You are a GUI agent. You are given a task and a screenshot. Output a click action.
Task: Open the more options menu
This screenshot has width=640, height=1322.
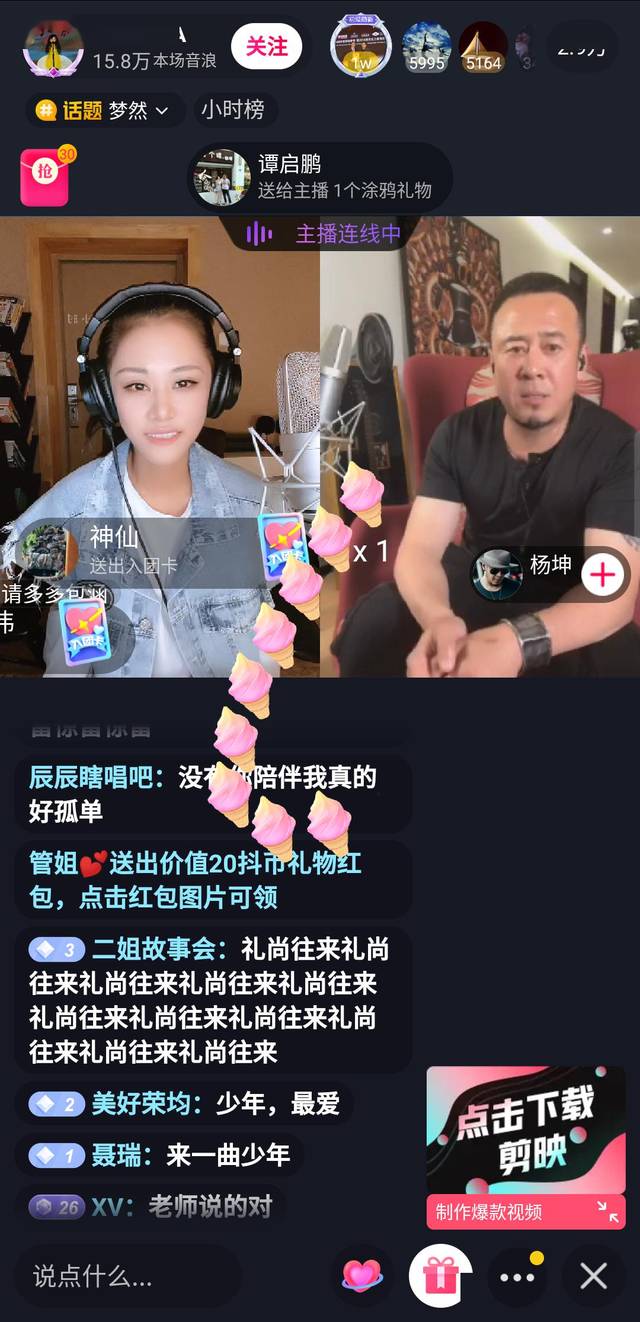click(x=518, y=1277)
